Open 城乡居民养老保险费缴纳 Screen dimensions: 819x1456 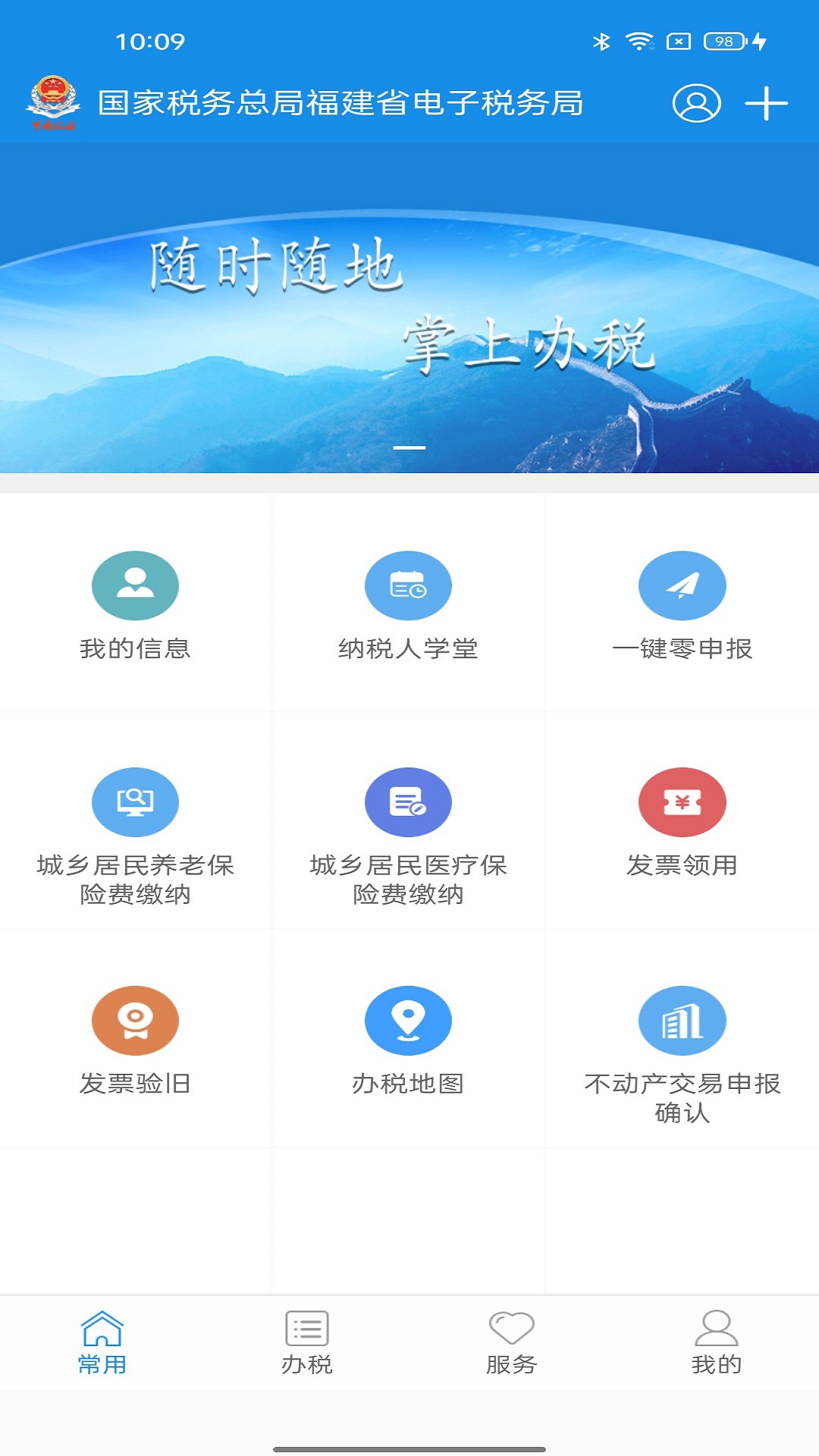[x=135, y=834]
